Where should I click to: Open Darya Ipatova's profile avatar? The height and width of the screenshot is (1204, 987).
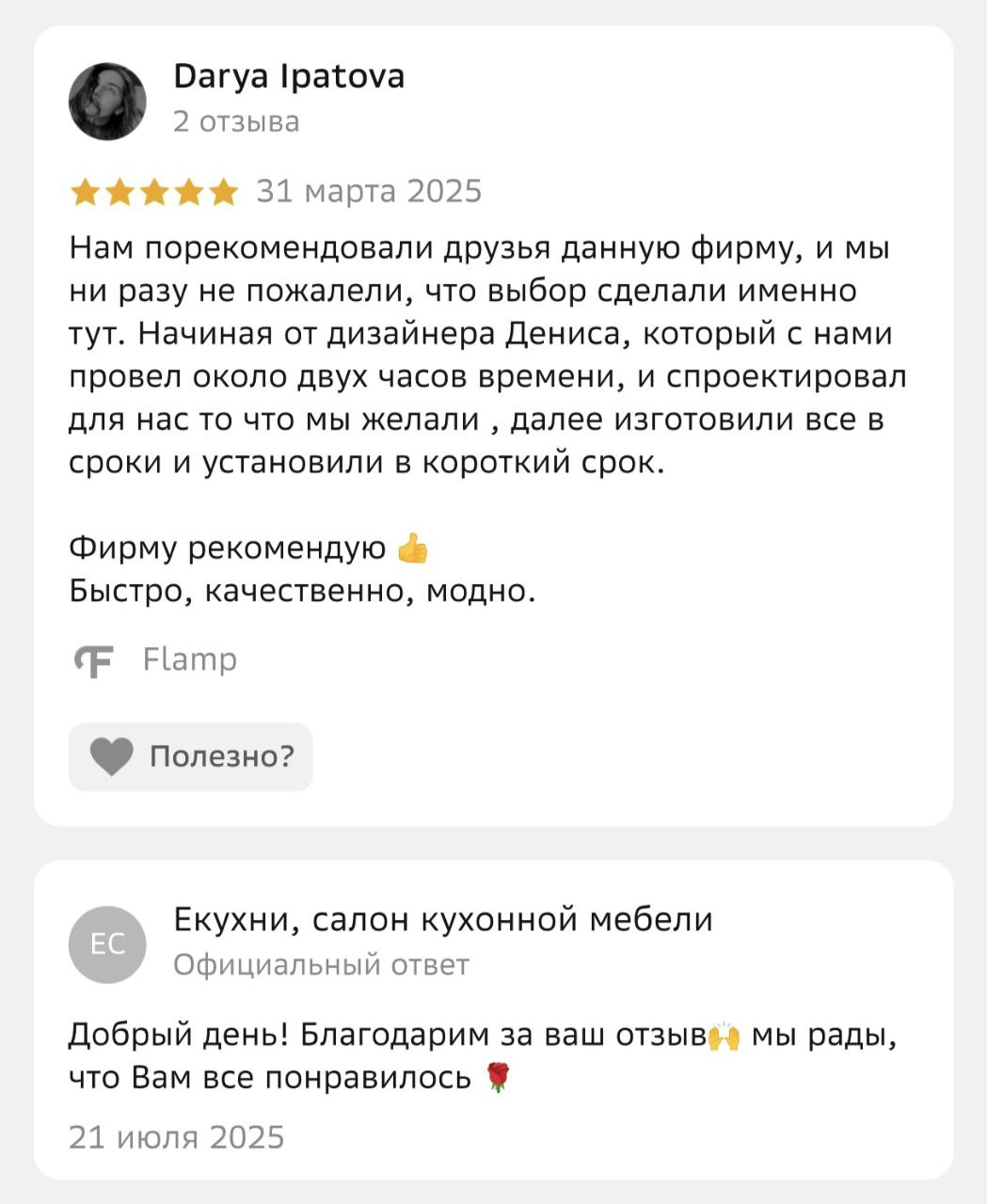tap(108, 102)
